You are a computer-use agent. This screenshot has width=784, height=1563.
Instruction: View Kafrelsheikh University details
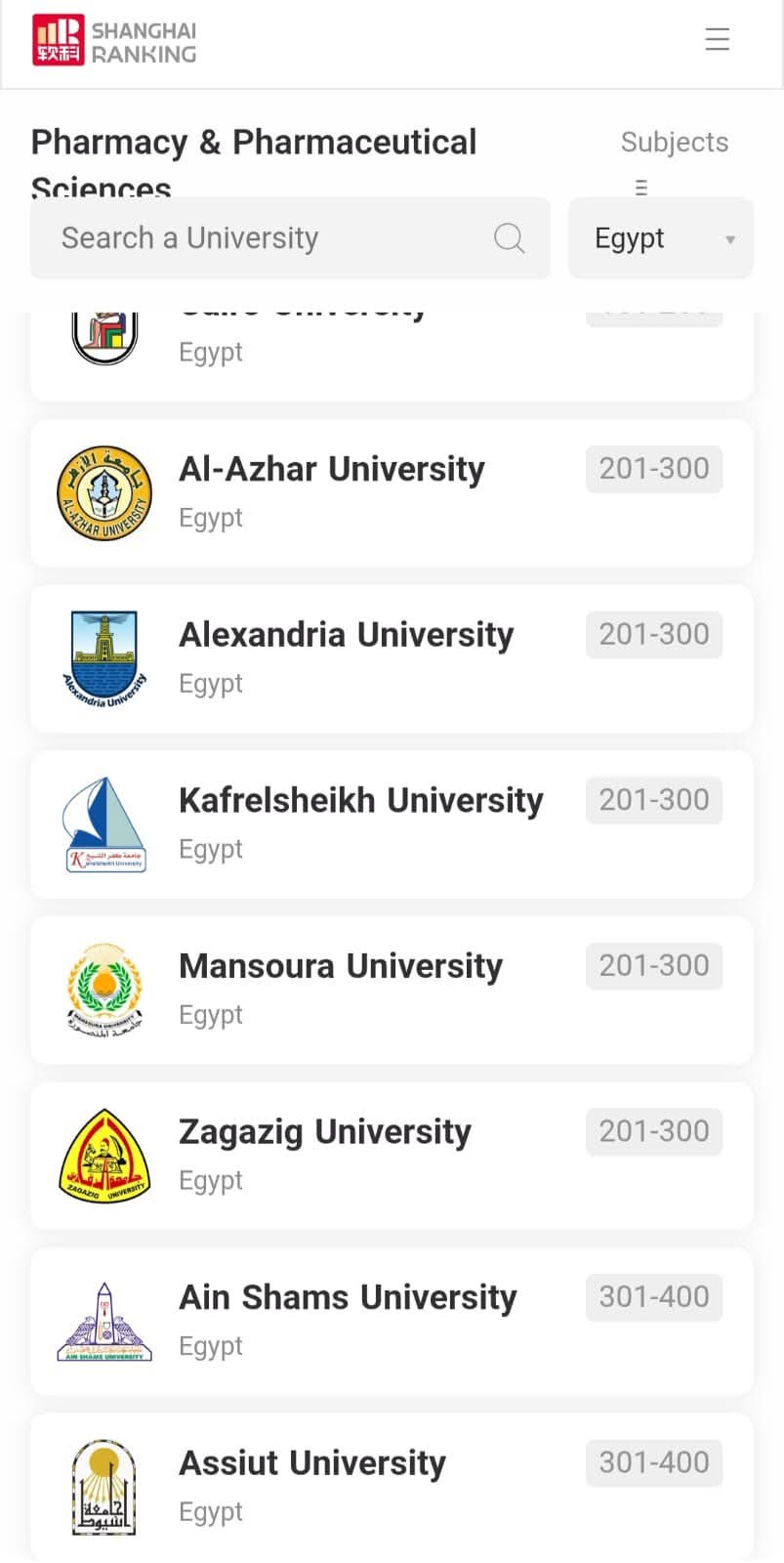point(361,801)
